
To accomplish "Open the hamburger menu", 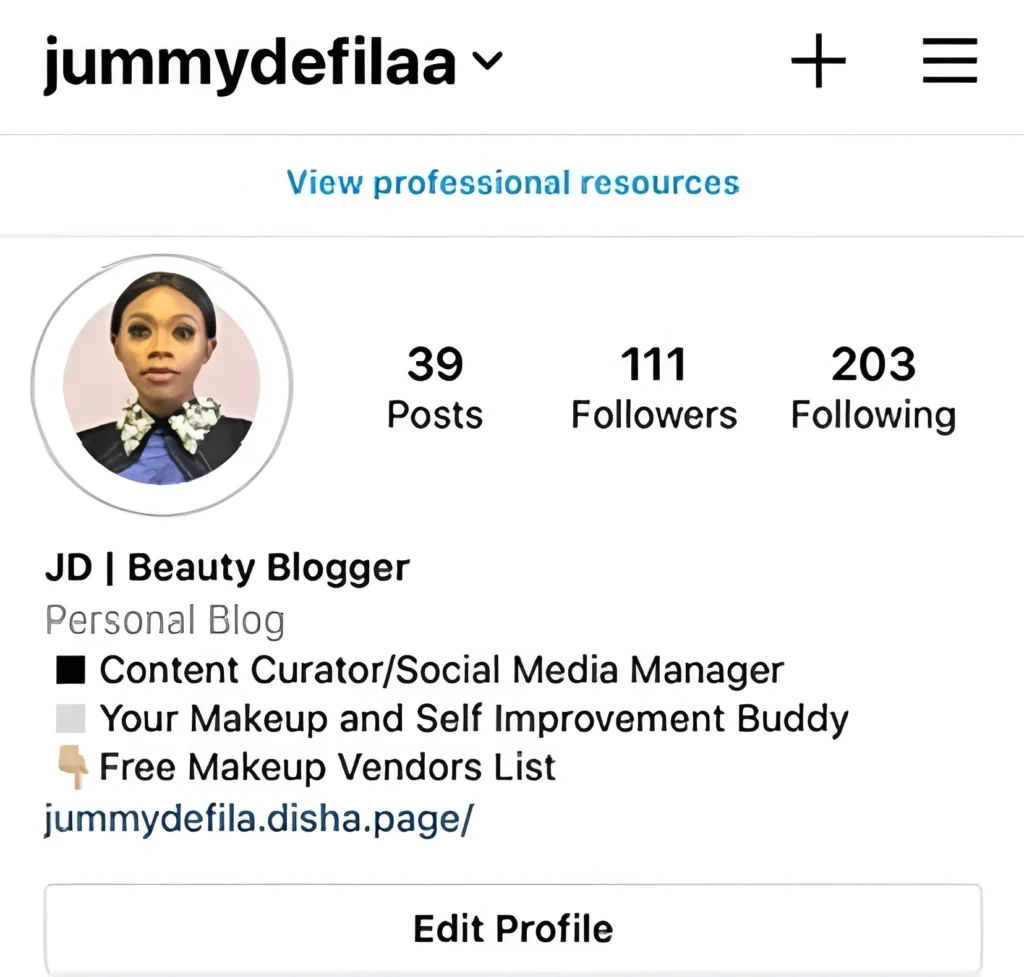I will point(949,62).
